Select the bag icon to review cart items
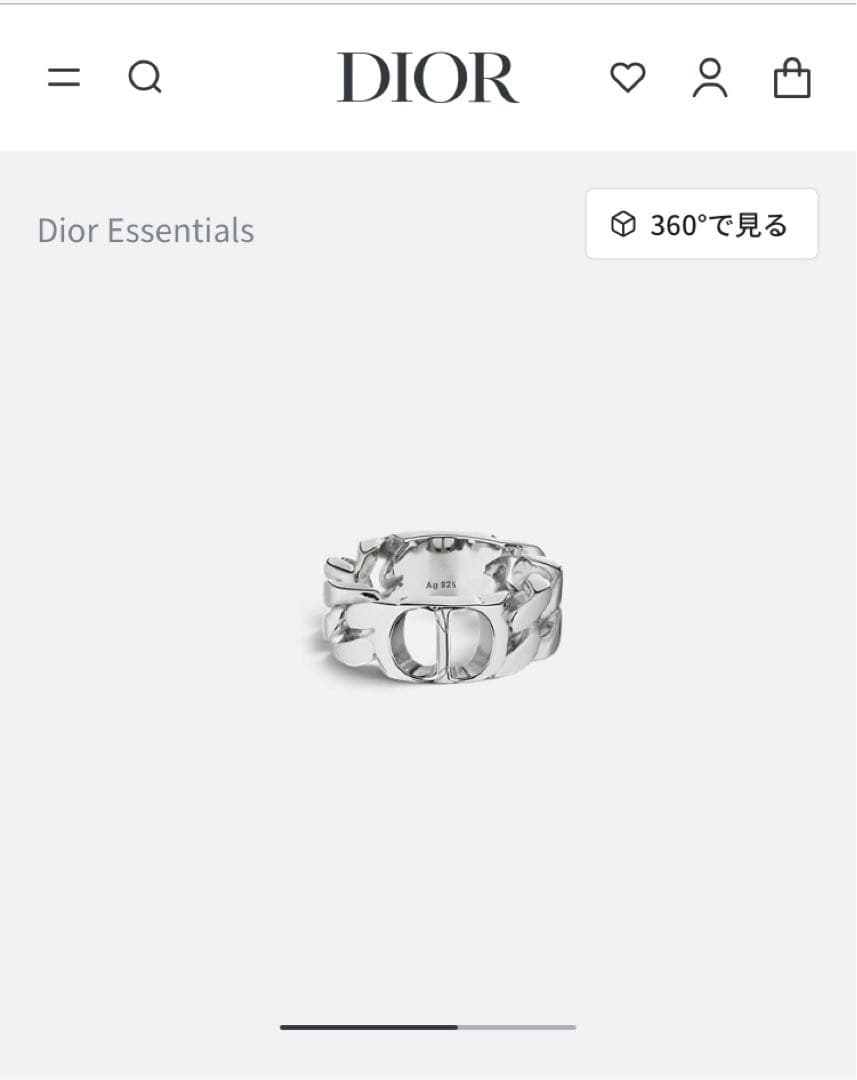857x1080 pixels. 793,76
